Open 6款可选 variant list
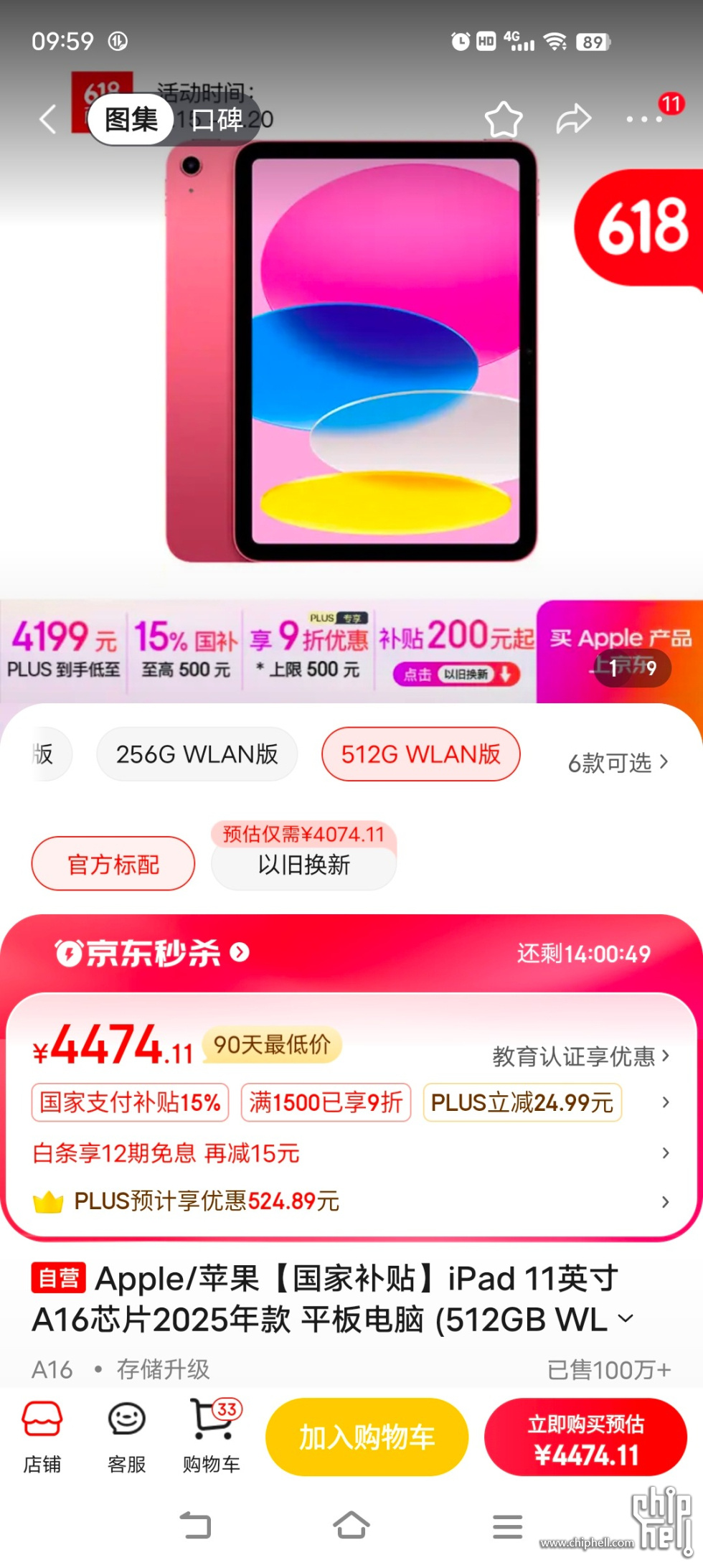 [618, 762]
